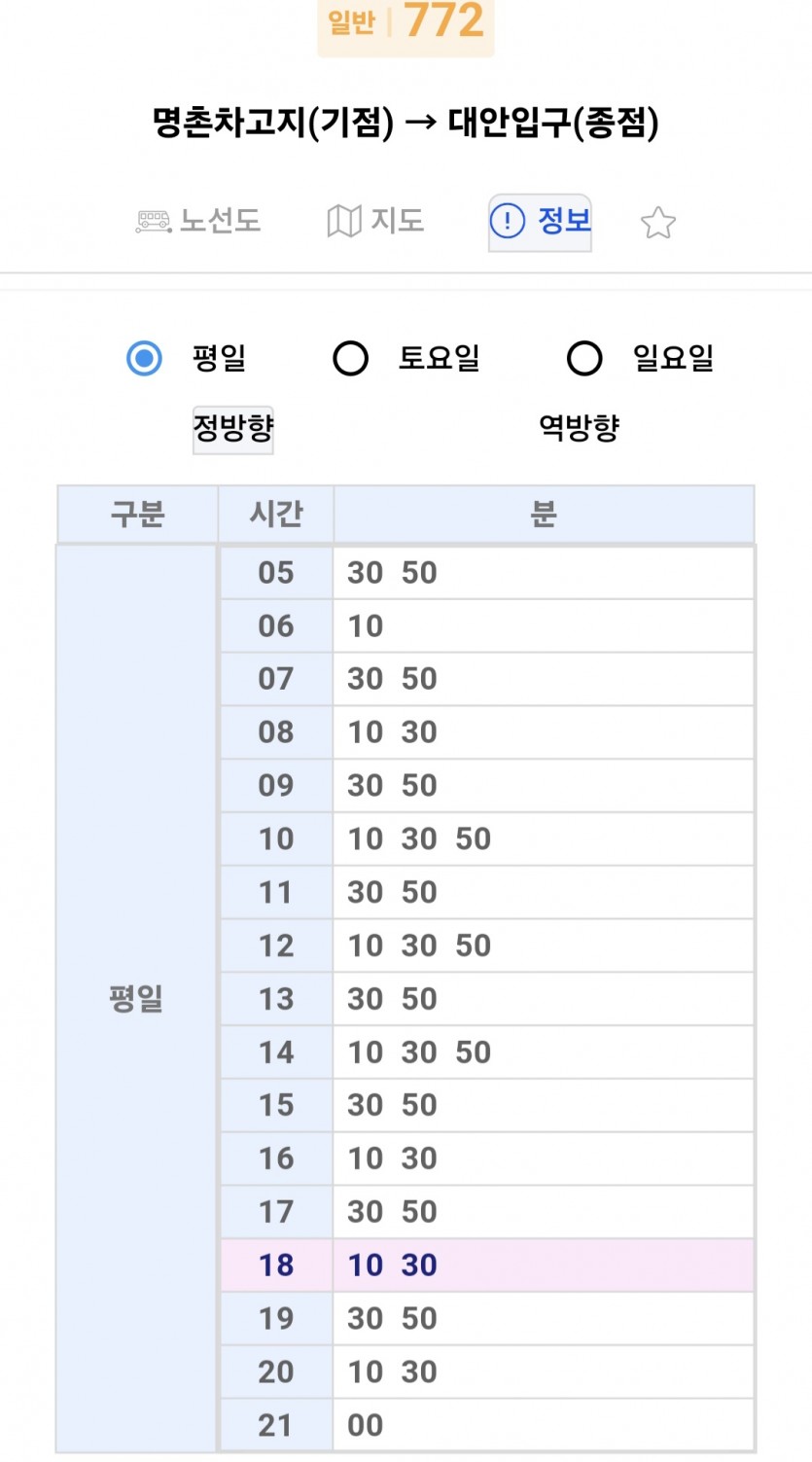Add route 772 to favorites star

click(x=658, y=224)
